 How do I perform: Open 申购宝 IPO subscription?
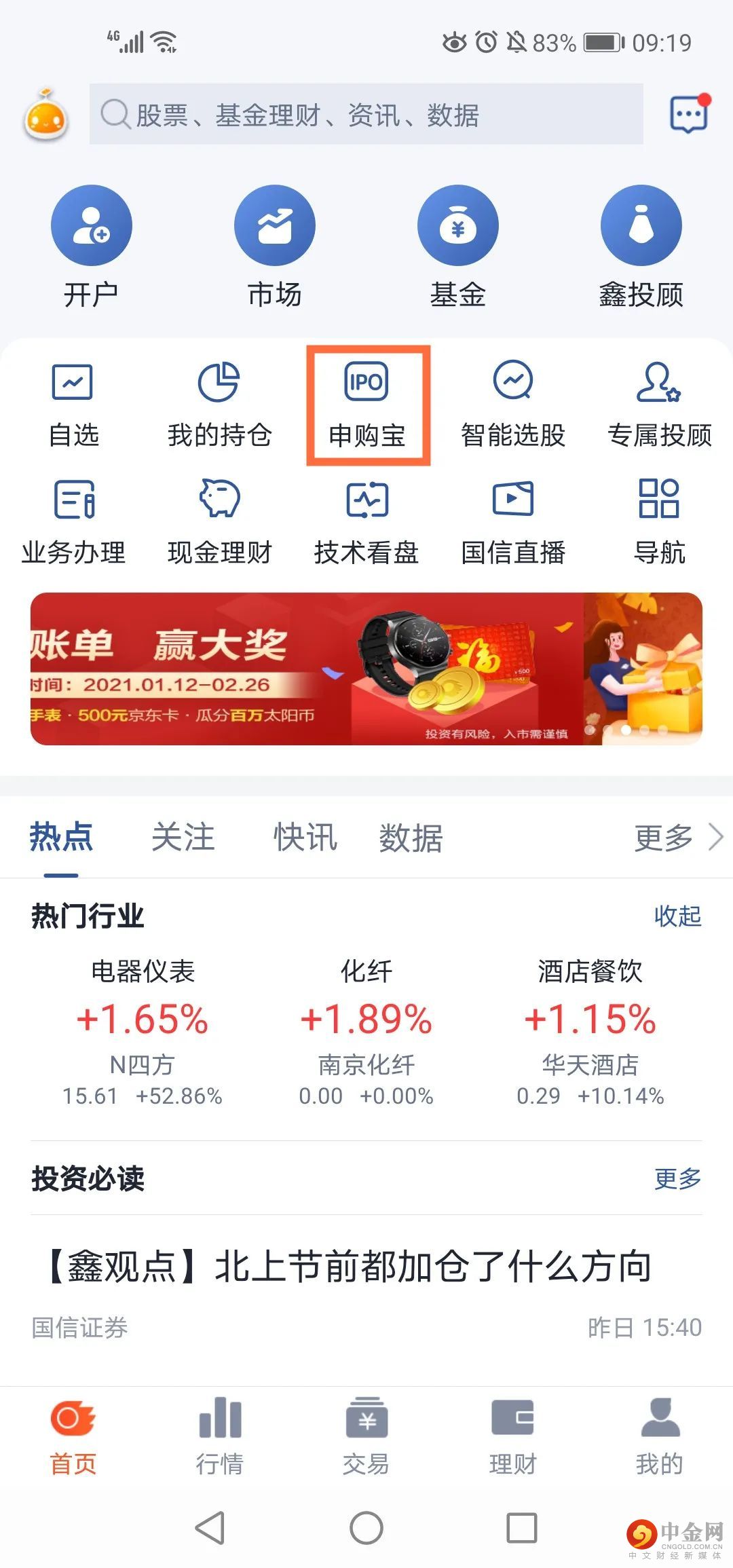tap(367, 405)
